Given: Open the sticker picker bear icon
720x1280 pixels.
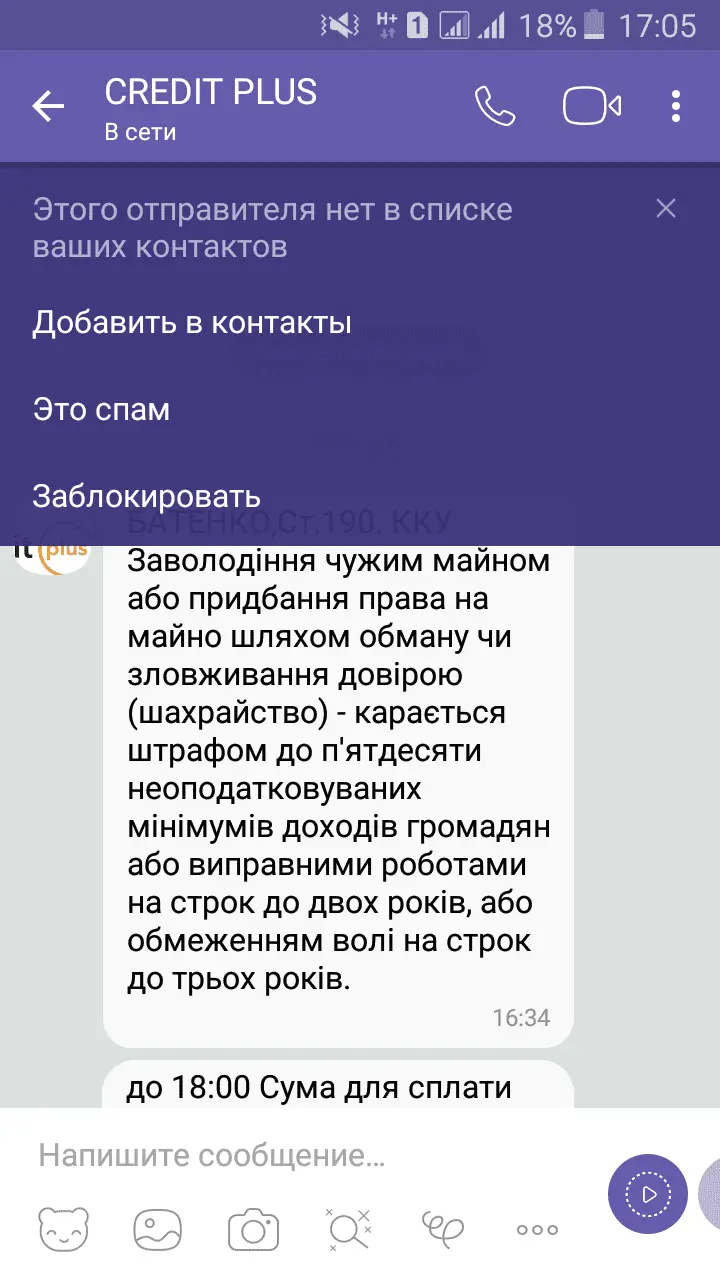Looking at the screenshot, I should 64,1230.
